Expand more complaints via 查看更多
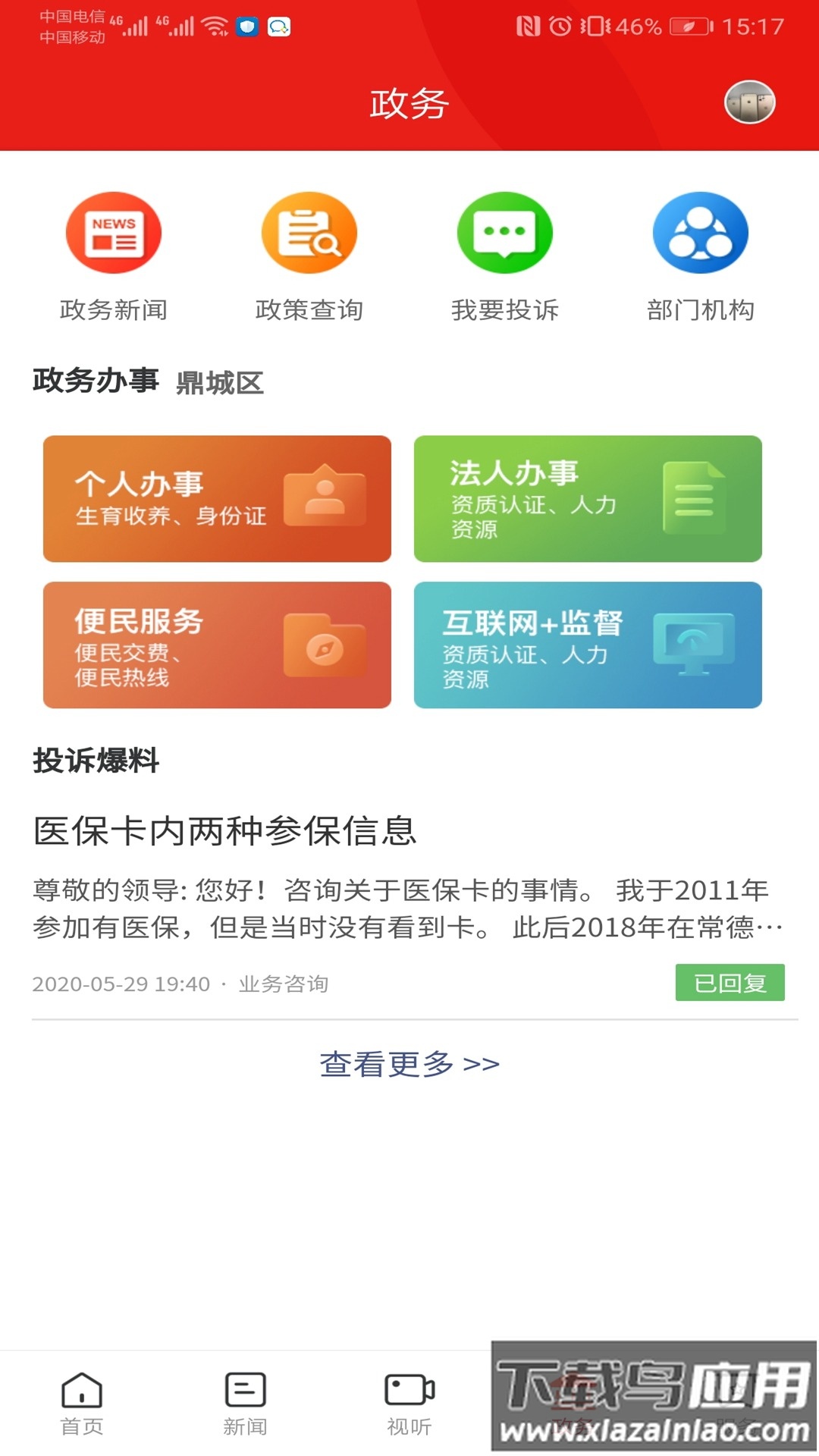This screenshot has height=1456, width=819. pos(409,1065)
